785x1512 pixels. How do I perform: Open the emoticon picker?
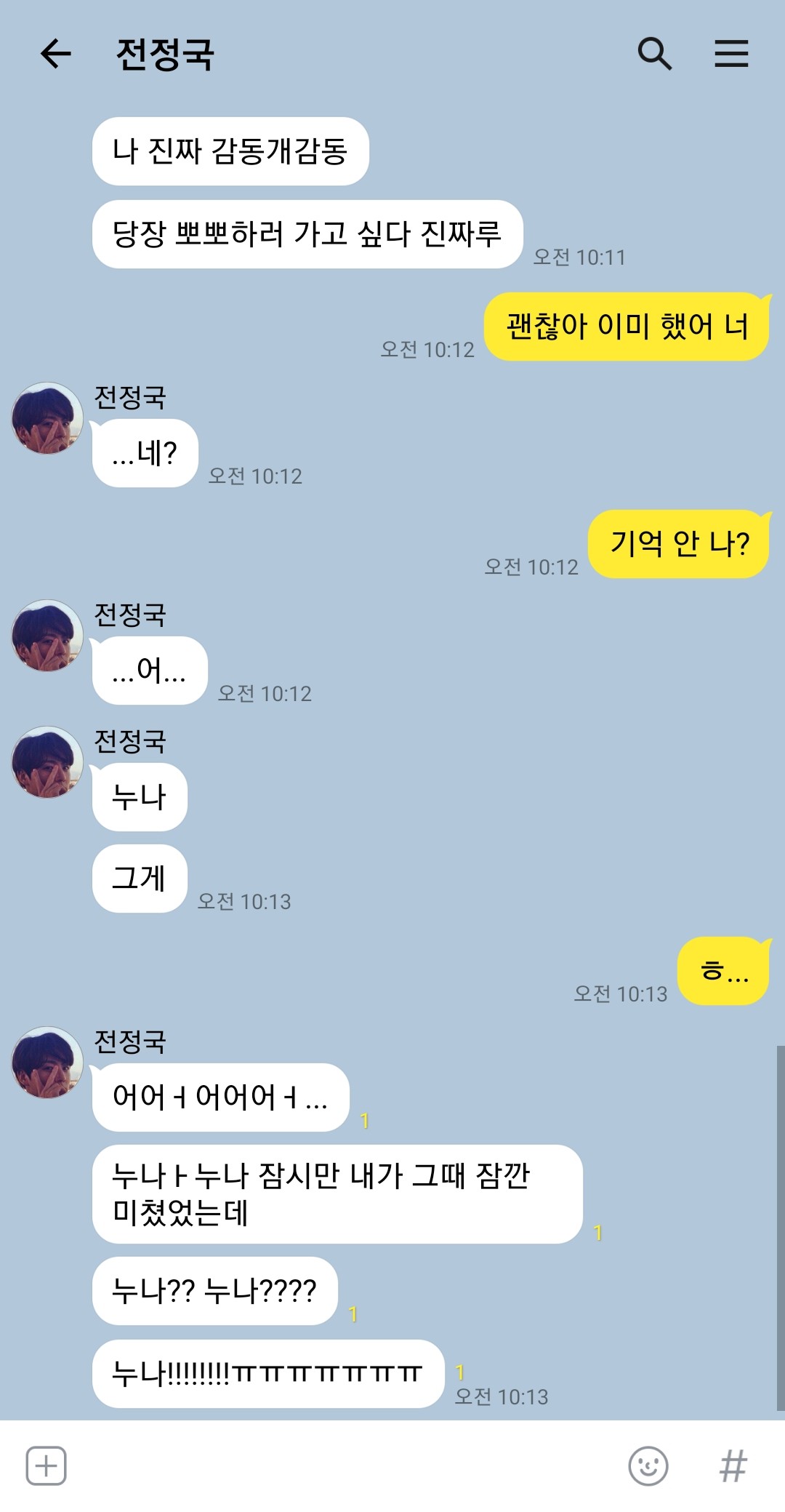(x=648, y=1465)
